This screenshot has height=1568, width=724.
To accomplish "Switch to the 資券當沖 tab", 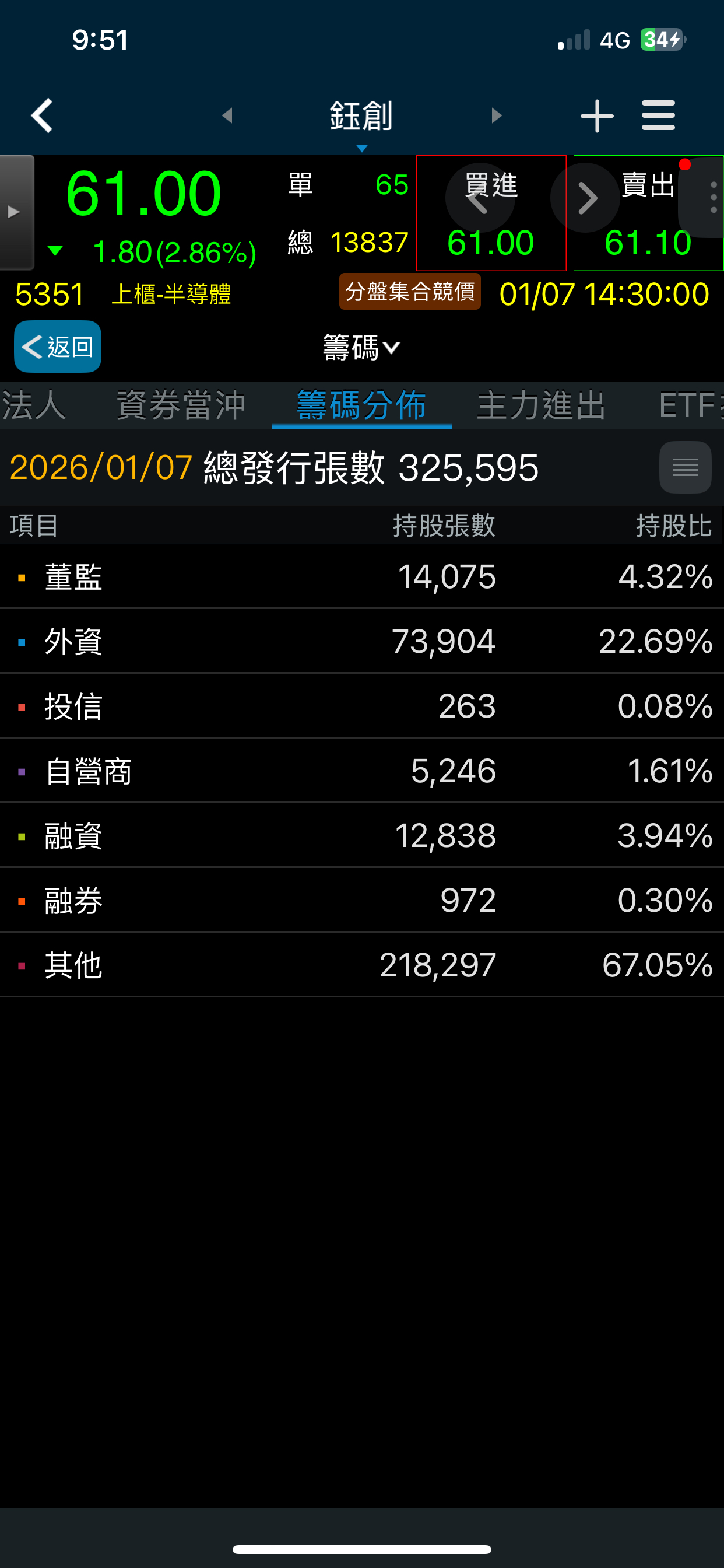I will click(181, 405).
